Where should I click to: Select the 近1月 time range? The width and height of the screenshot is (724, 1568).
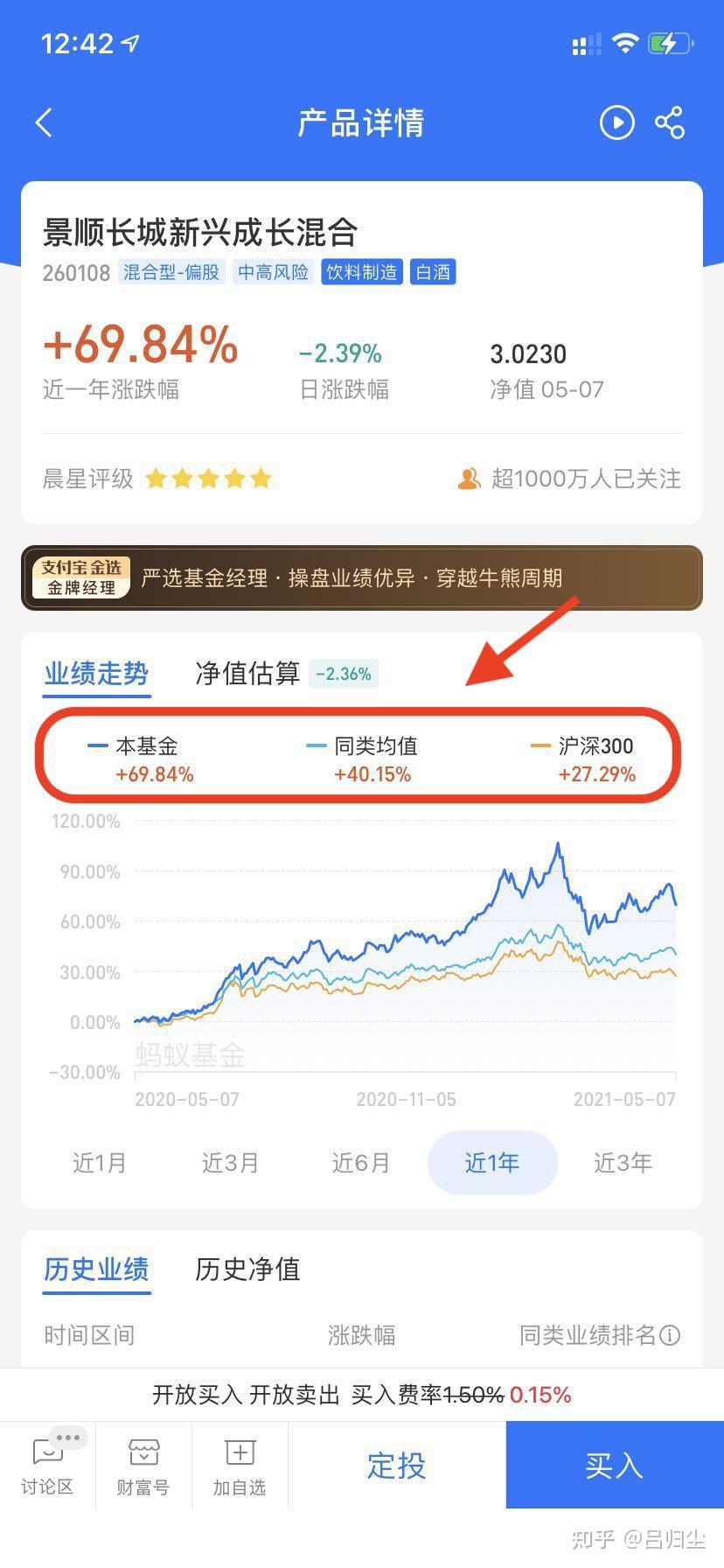99,1163
